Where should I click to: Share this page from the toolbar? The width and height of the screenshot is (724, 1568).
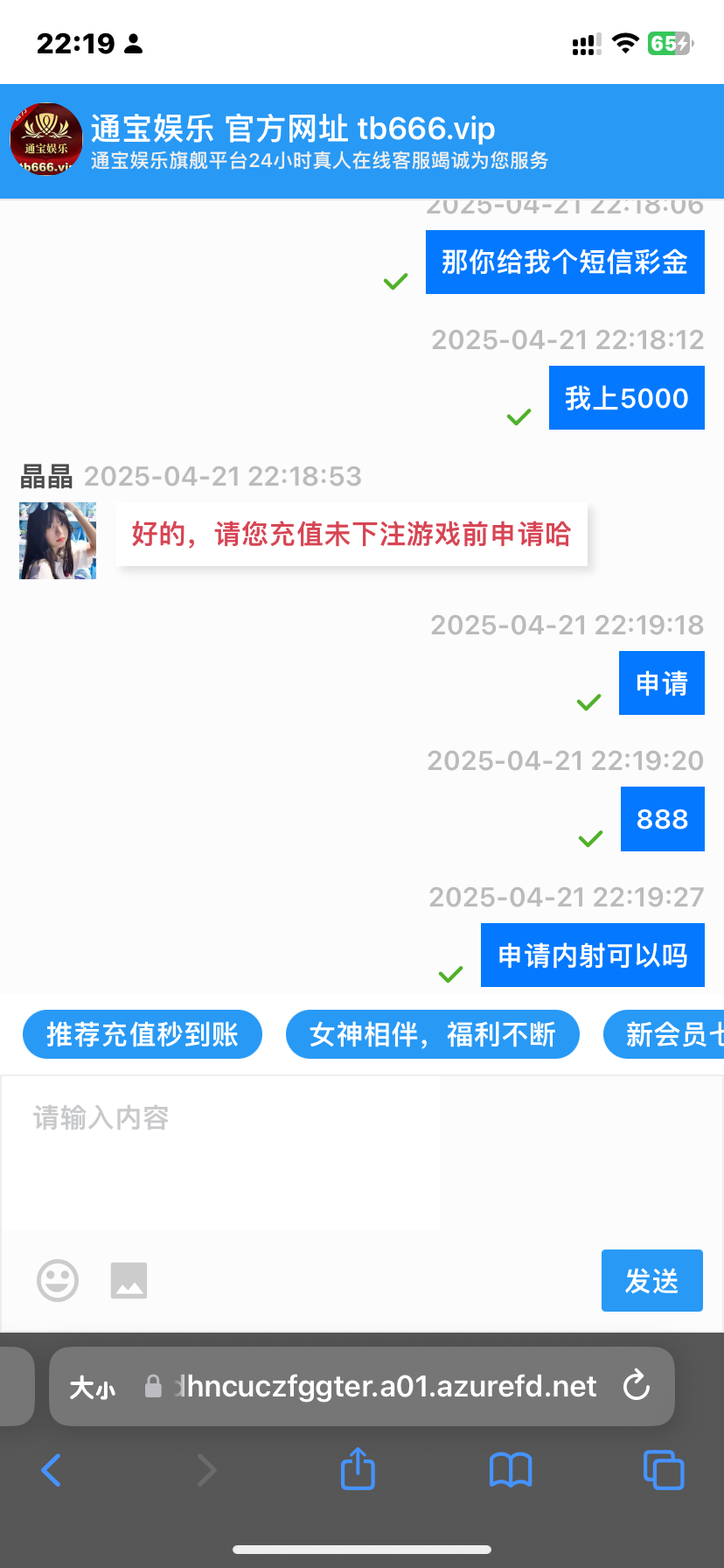pyautogui.click(x=358, y=1469)
